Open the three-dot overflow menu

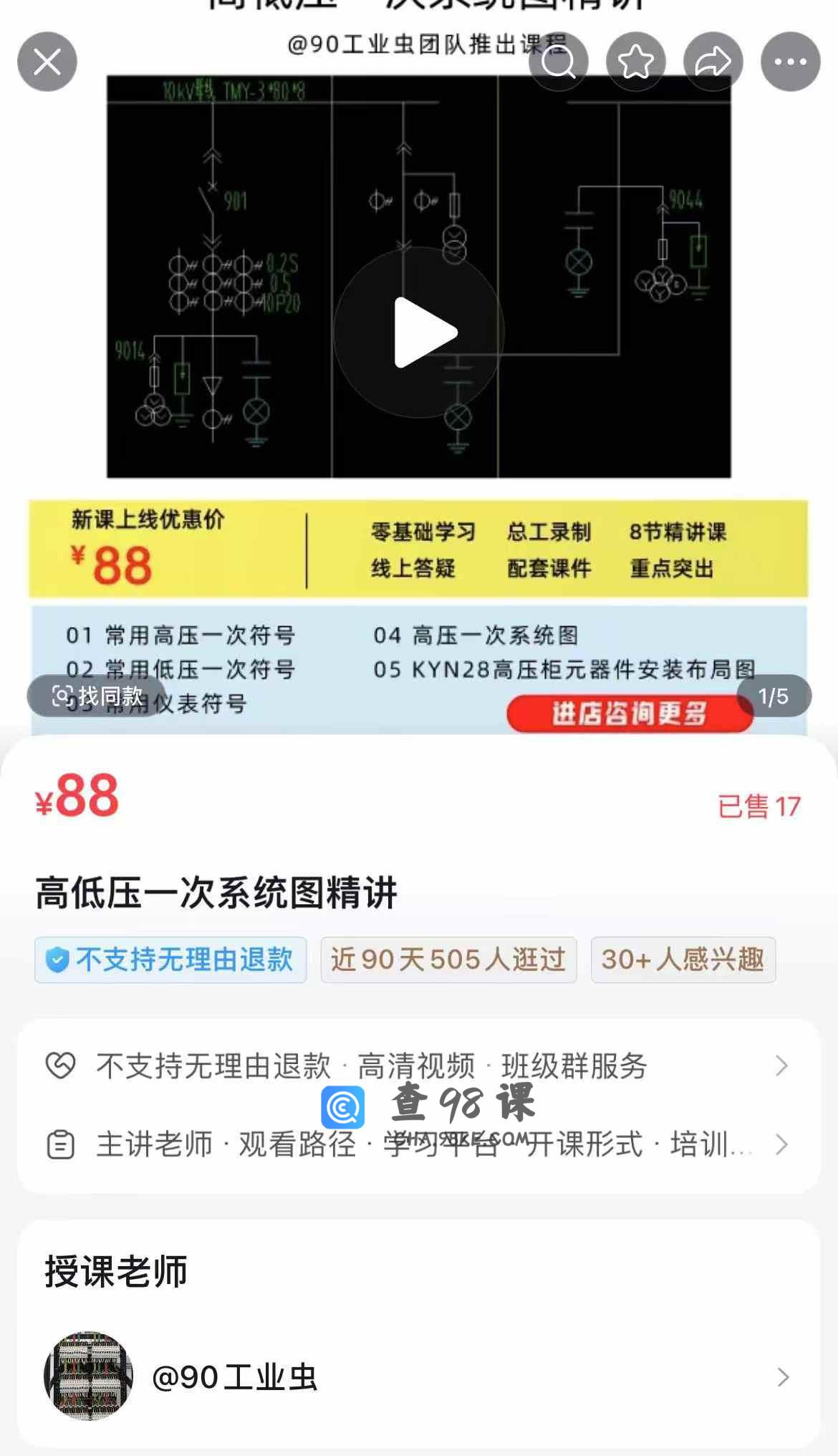click(x=791, y=62)
